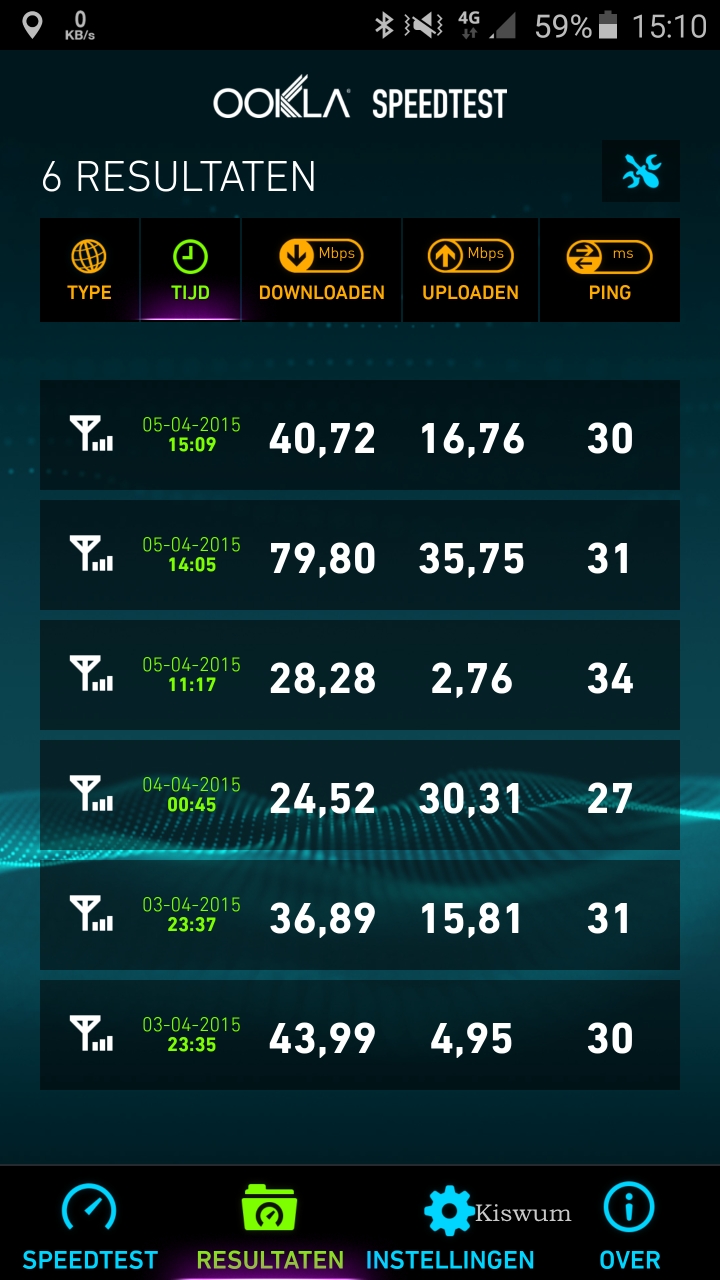Open the tools wrench icon

point(641,171)
